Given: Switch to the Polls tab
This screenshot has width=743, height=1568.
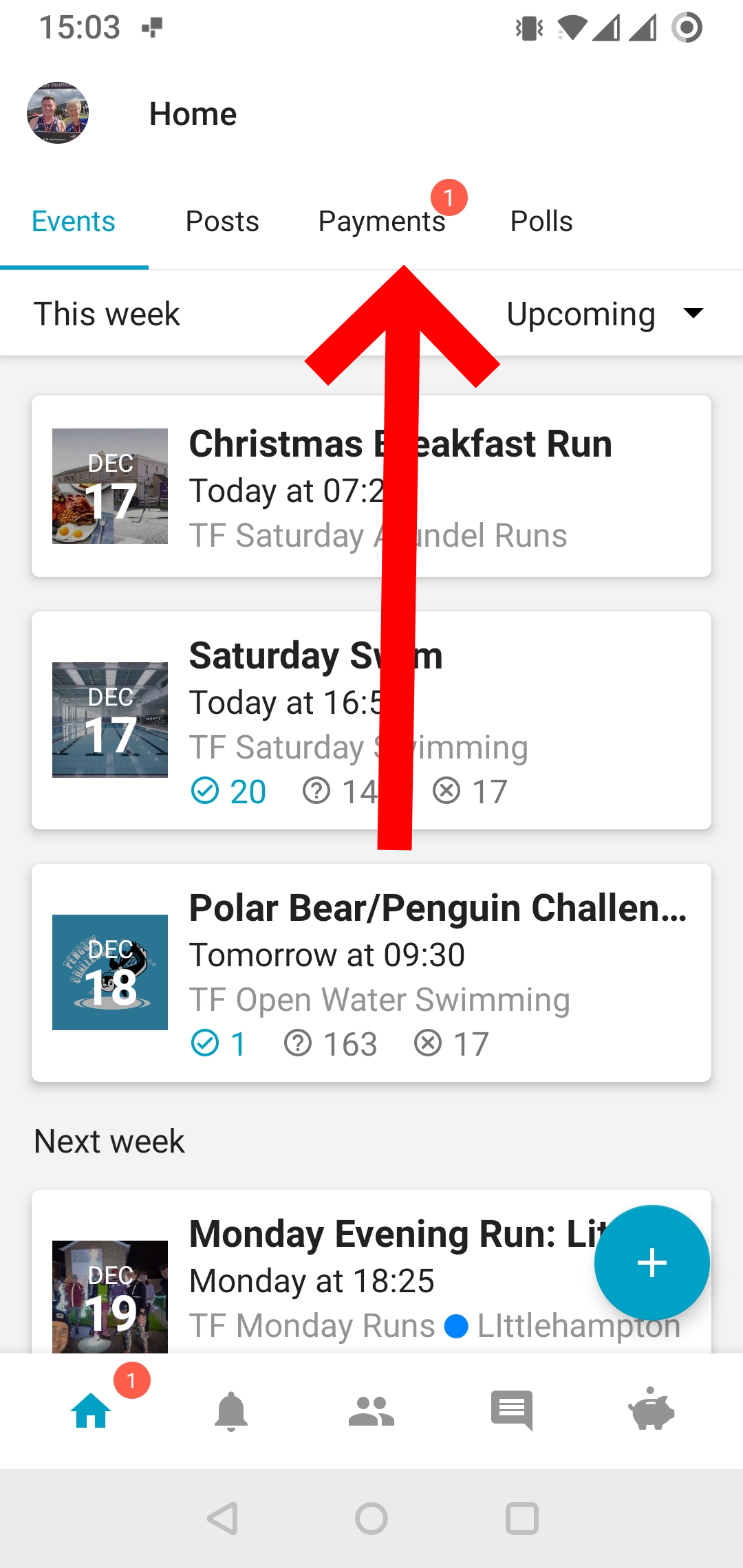Looking at the screenshot, I should [x=541, y=221].
